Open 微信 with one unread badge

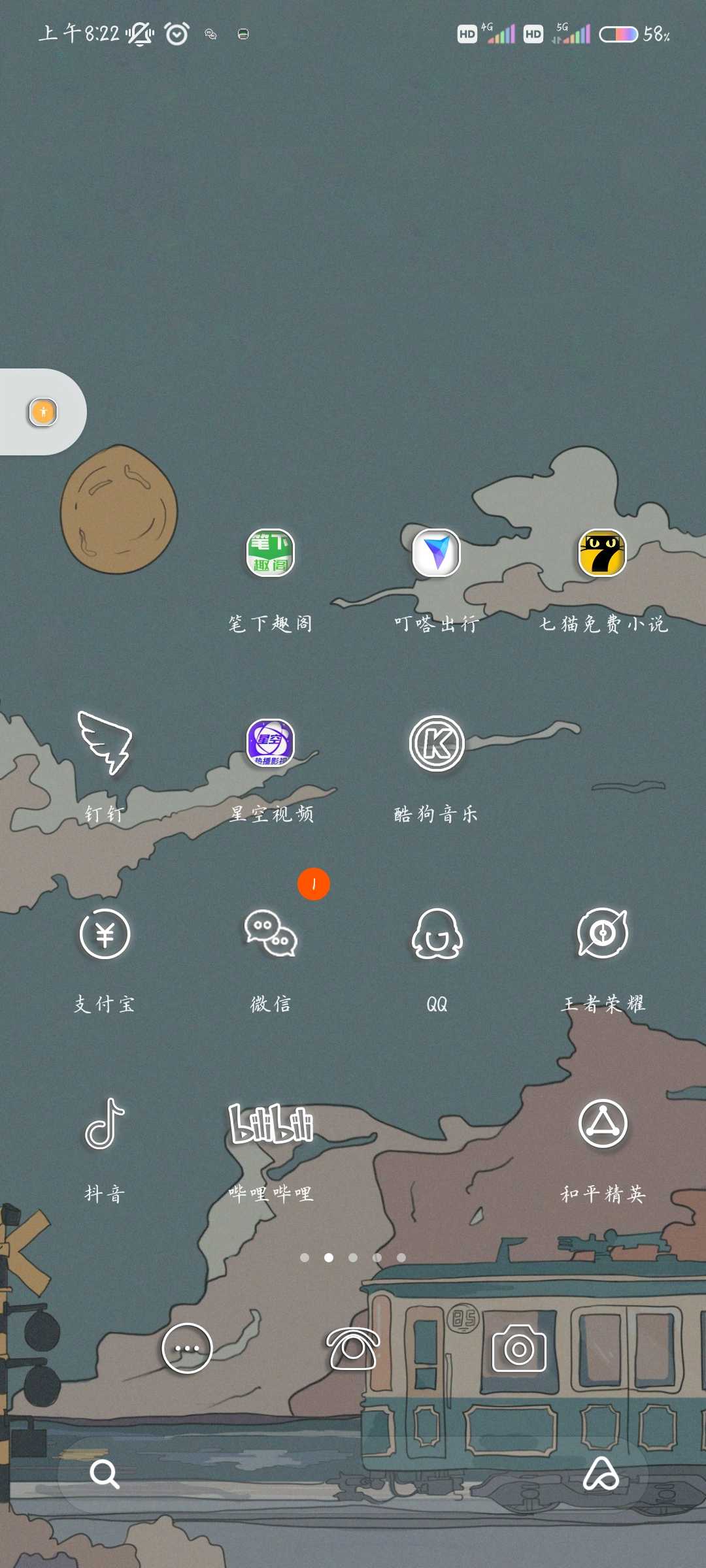pyautogui.click(x=270, y=934)
